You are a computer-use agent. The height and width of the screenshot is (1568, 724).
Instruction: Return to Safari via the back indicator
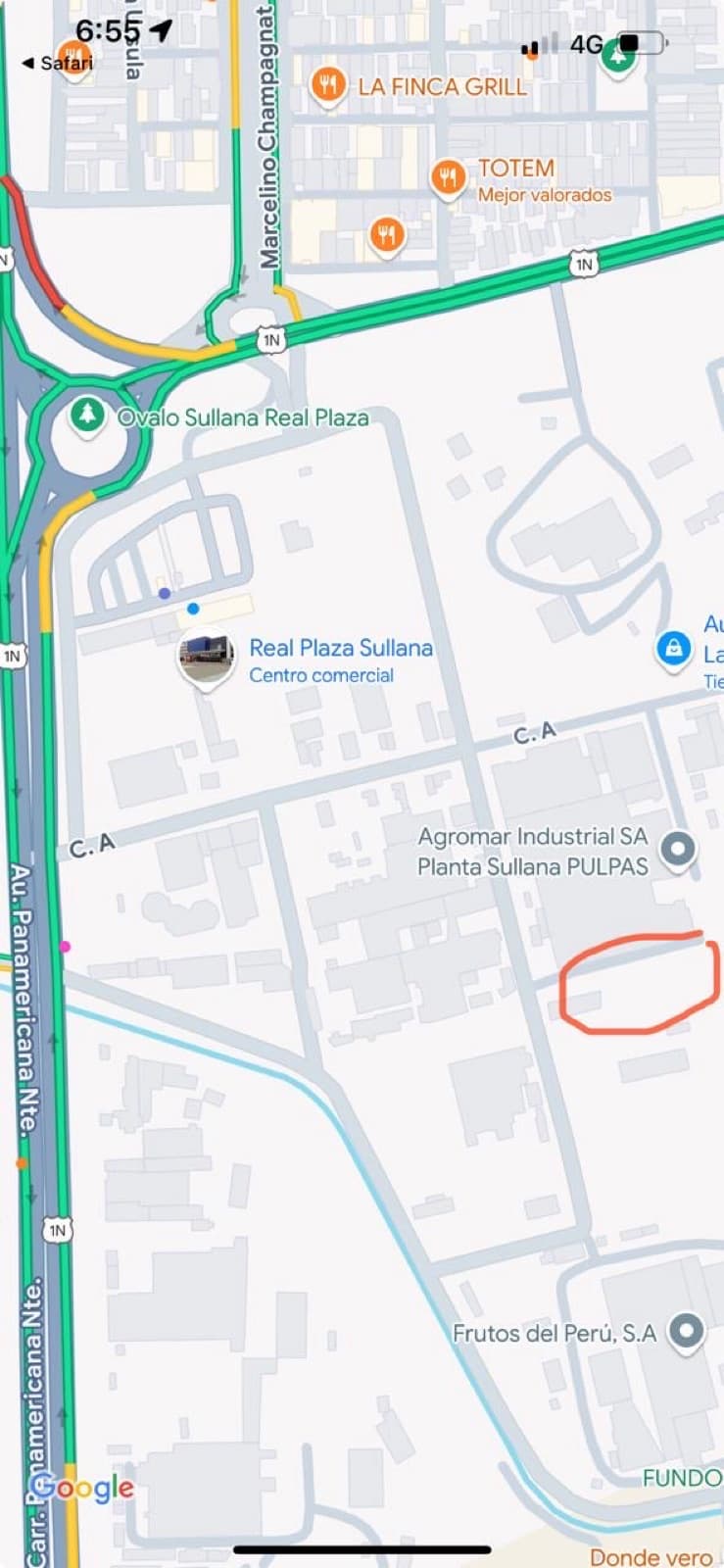pyautogui.click(x=61, y=63)
